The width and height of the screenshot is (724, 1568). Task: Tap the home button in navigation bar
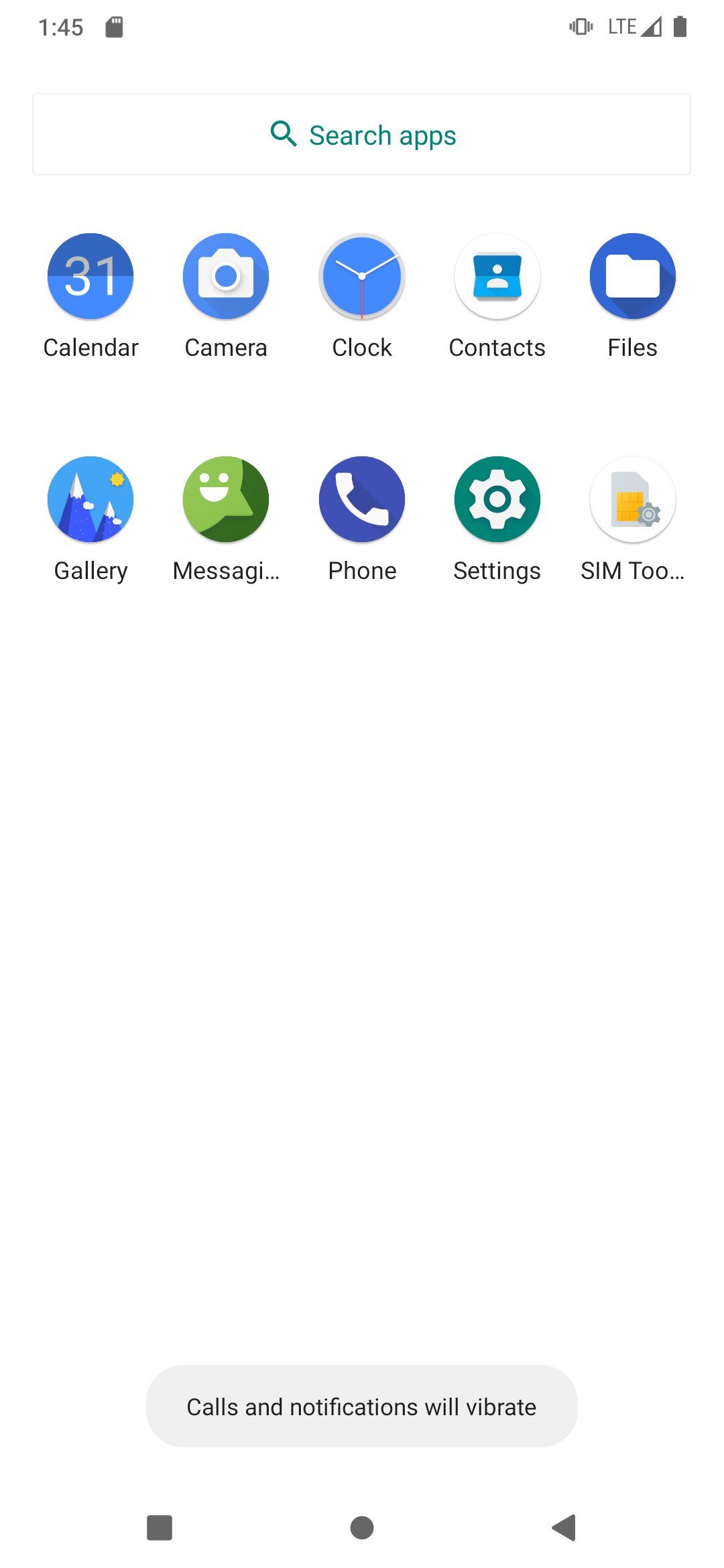tap(362, 1528)
